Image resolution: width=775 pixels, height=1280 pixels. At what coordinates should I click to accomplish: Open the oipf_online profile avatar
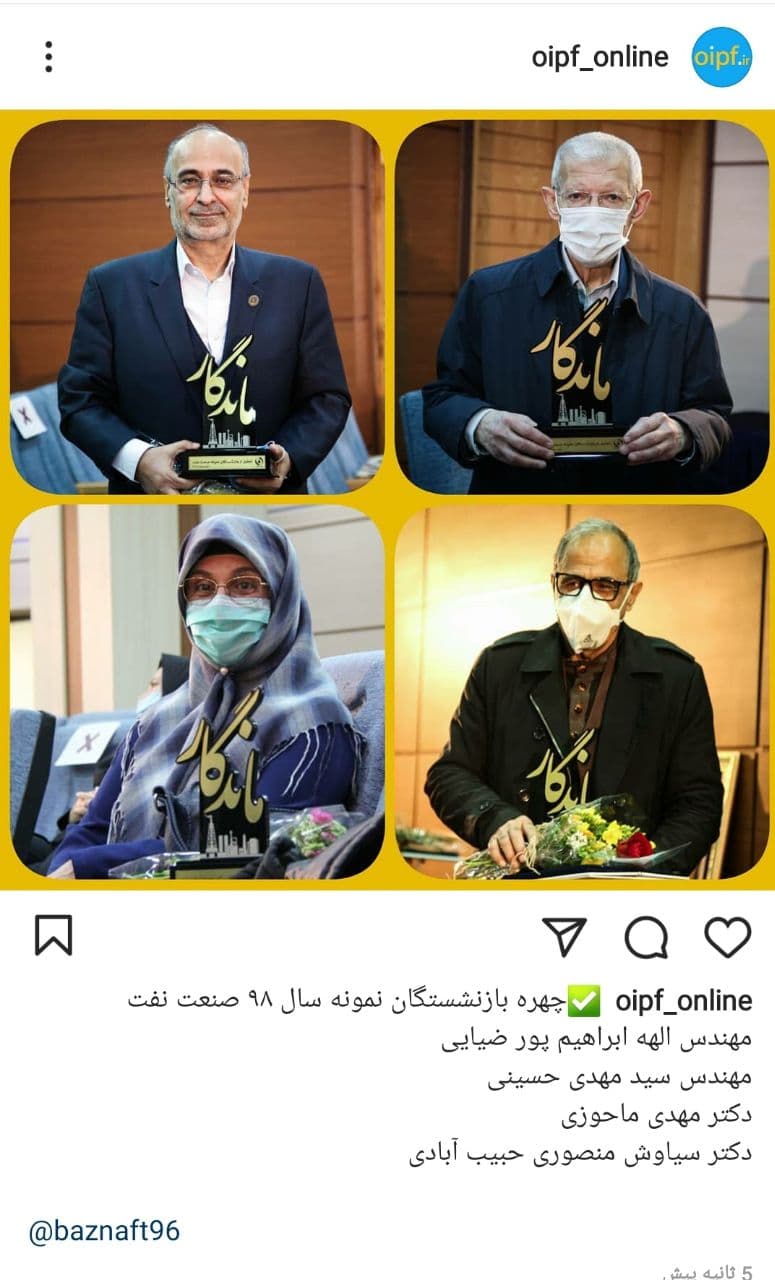coord(721,57)
